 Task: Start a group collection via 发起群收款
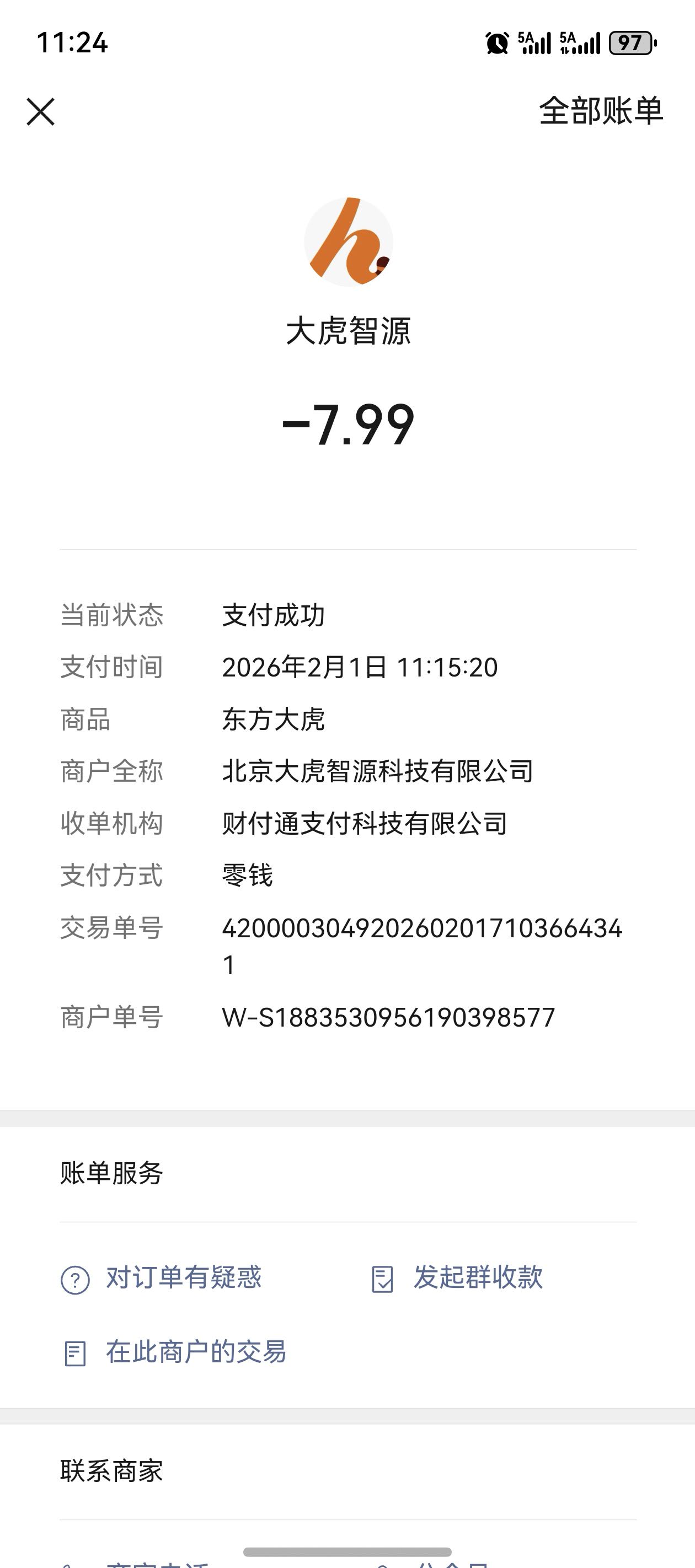[456, 1277]
